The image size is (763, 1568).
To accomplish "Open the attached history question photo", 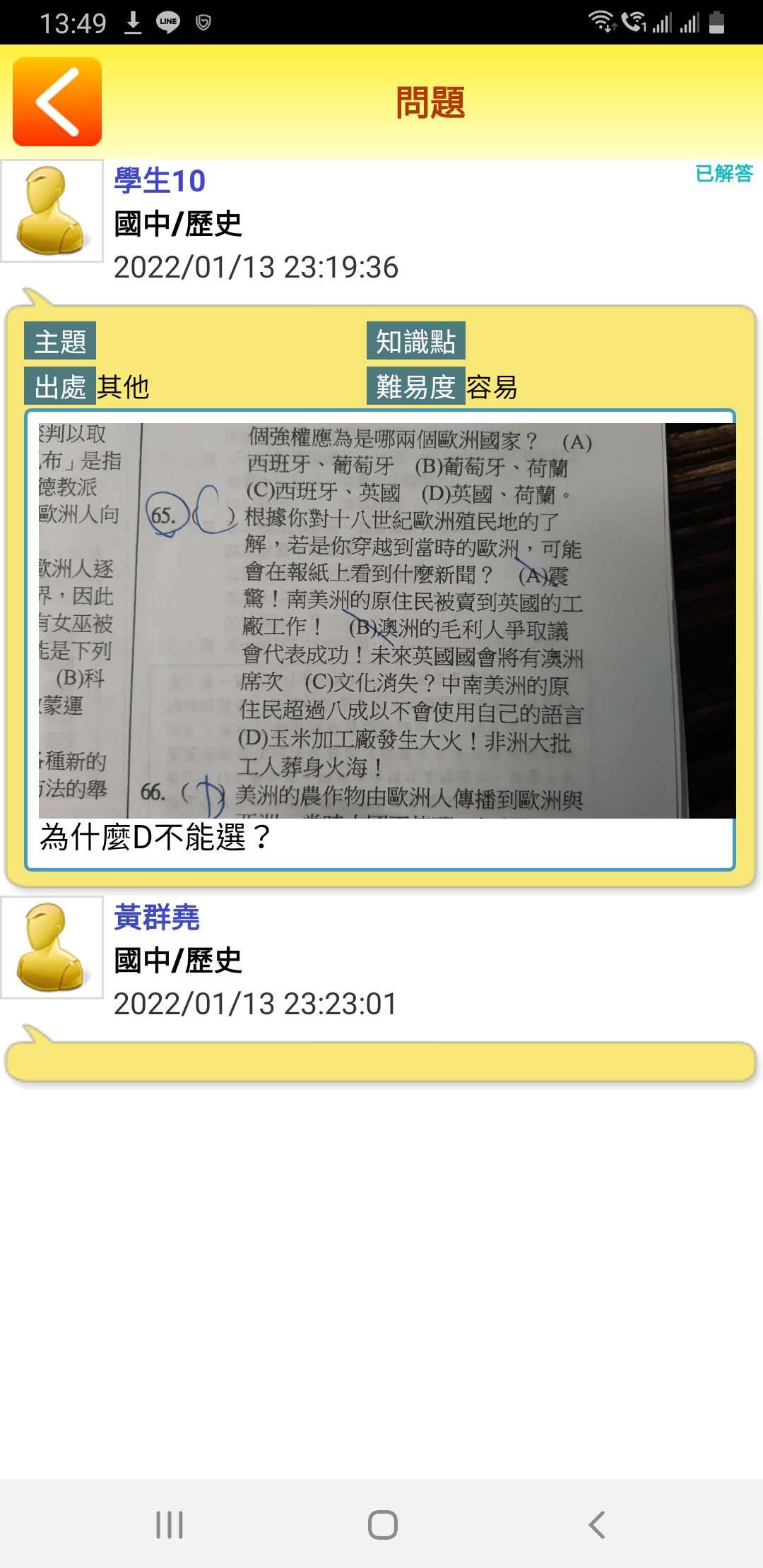I will (386, 620).
